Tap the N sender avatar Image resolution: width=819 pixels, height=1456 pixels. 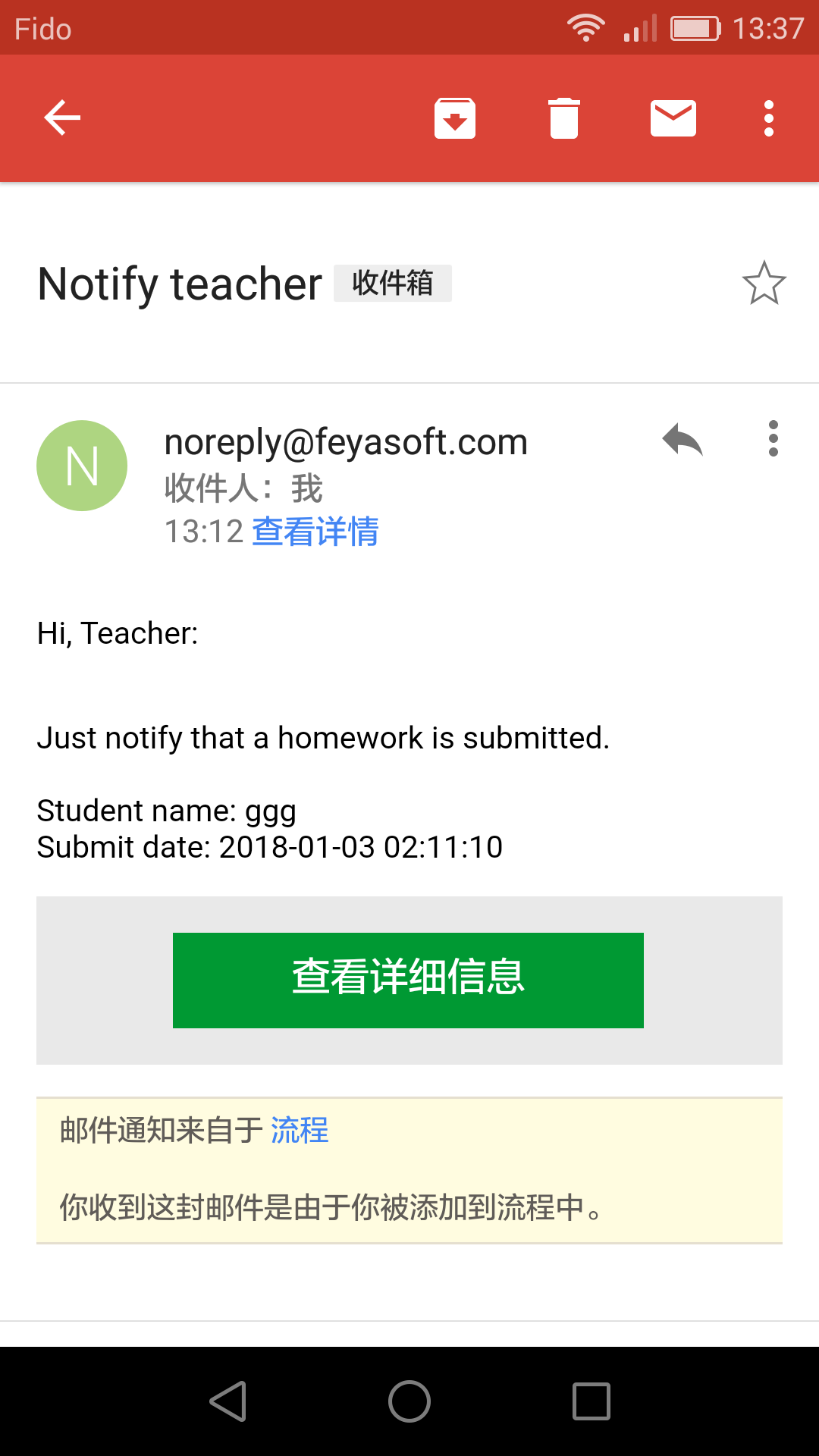point(82,466)
